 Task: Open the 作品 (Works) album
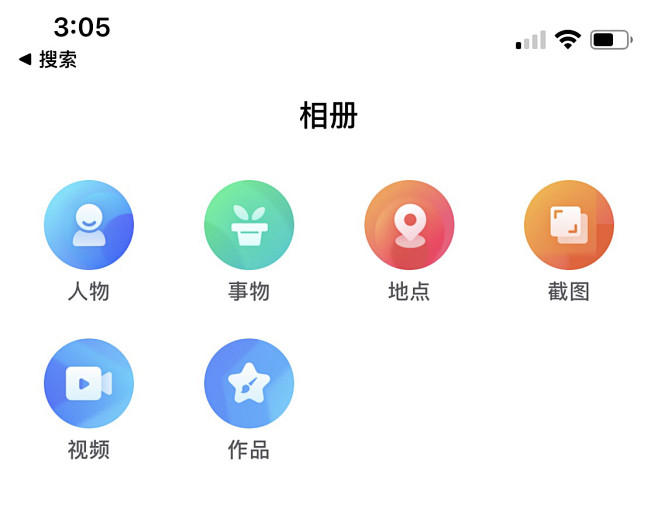(x=249, y=383)
